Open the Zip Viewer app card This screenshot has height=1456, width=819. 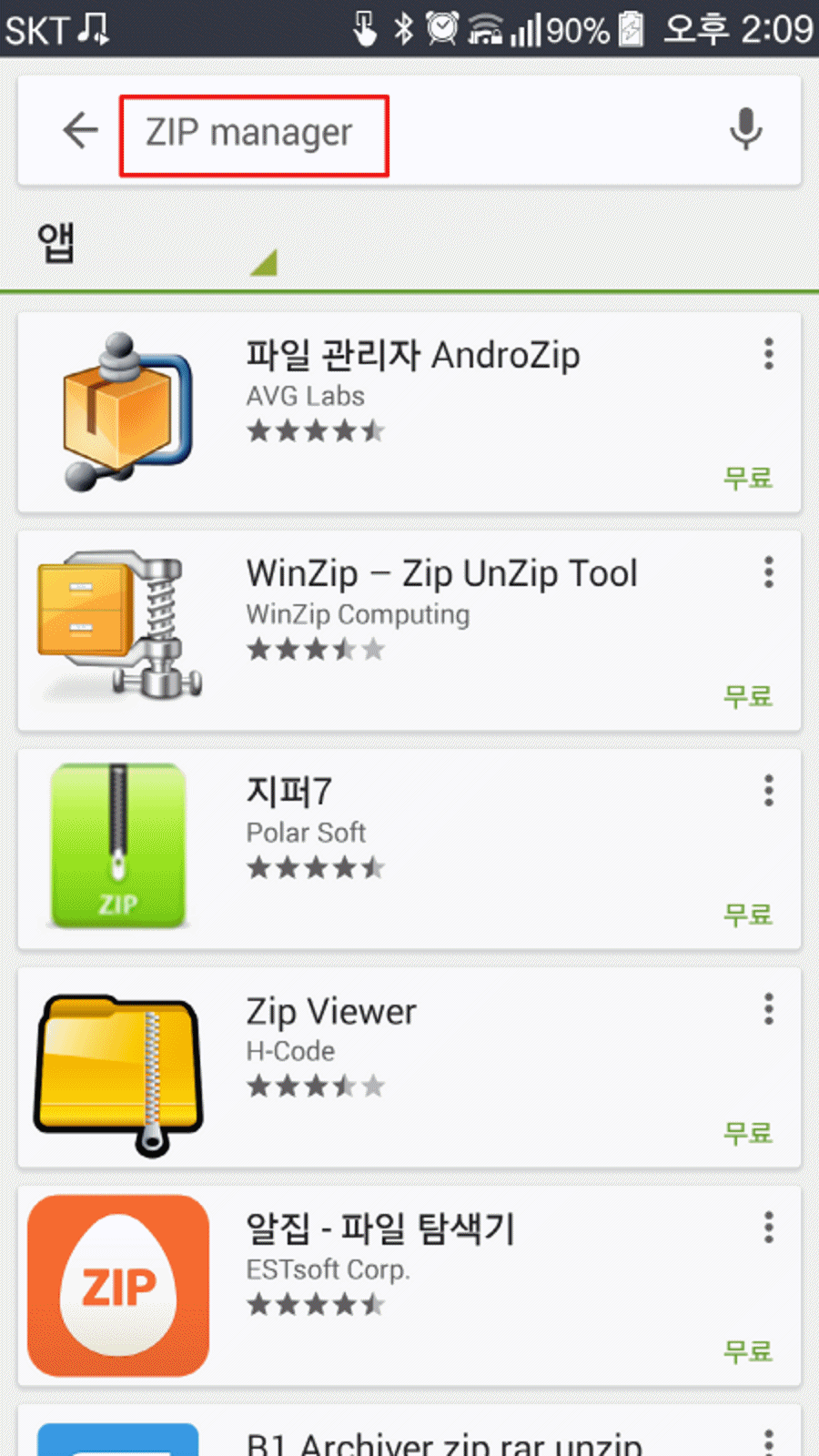click(409, 1067)
